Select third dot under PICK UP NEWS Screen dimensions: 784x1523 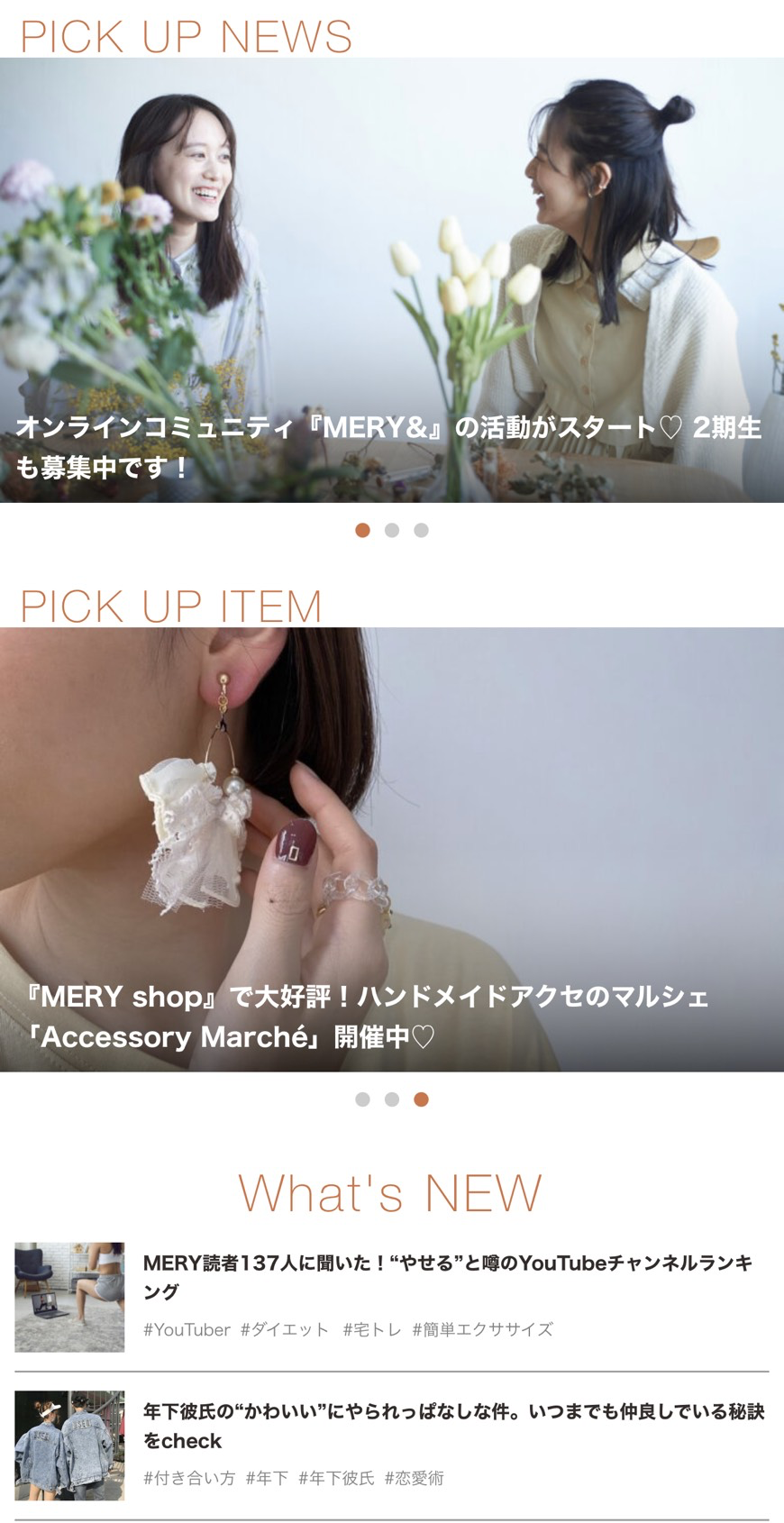point(421,530)
